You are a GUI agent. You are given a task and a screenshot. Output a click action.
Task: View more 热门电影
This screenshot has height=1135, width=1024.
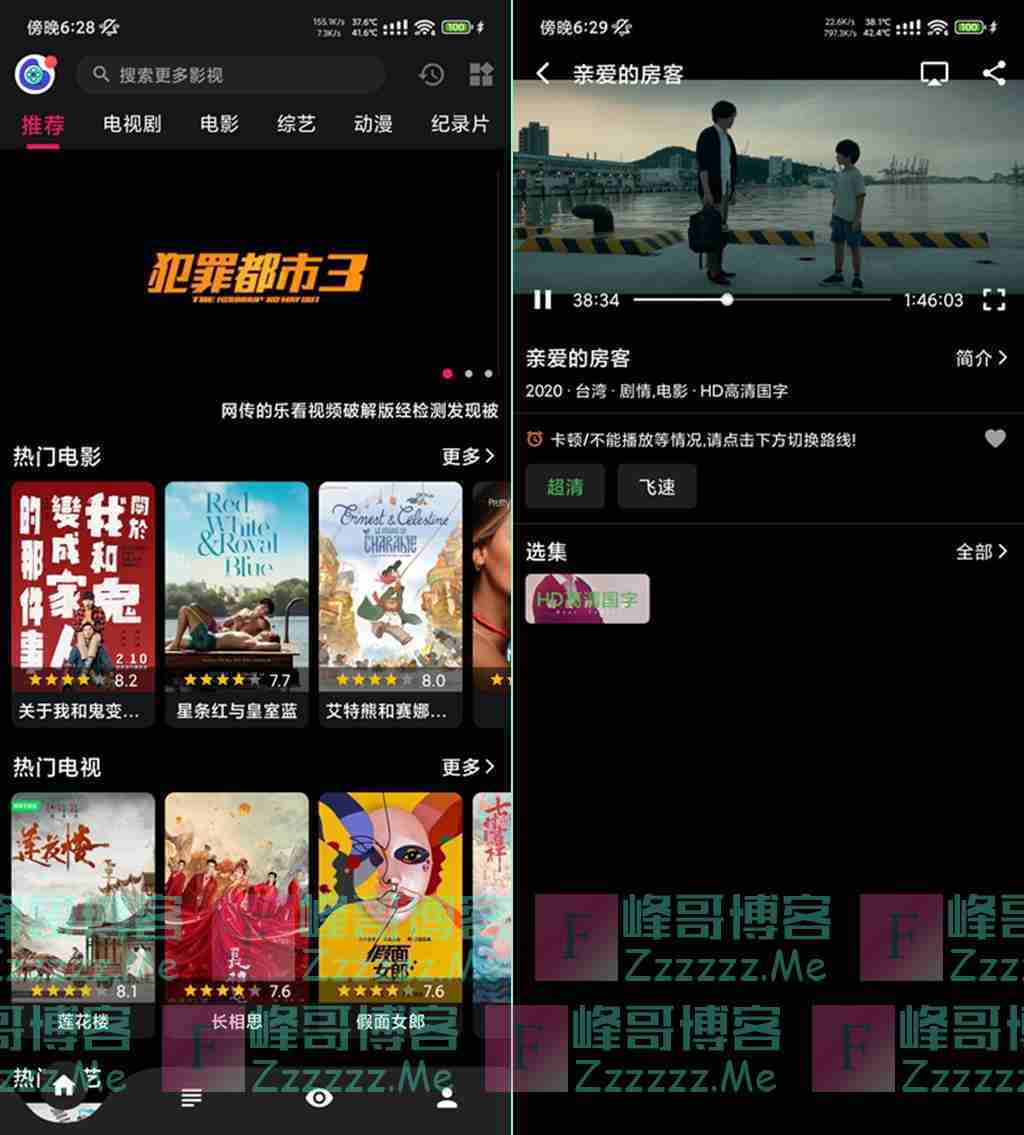[468, 456]
